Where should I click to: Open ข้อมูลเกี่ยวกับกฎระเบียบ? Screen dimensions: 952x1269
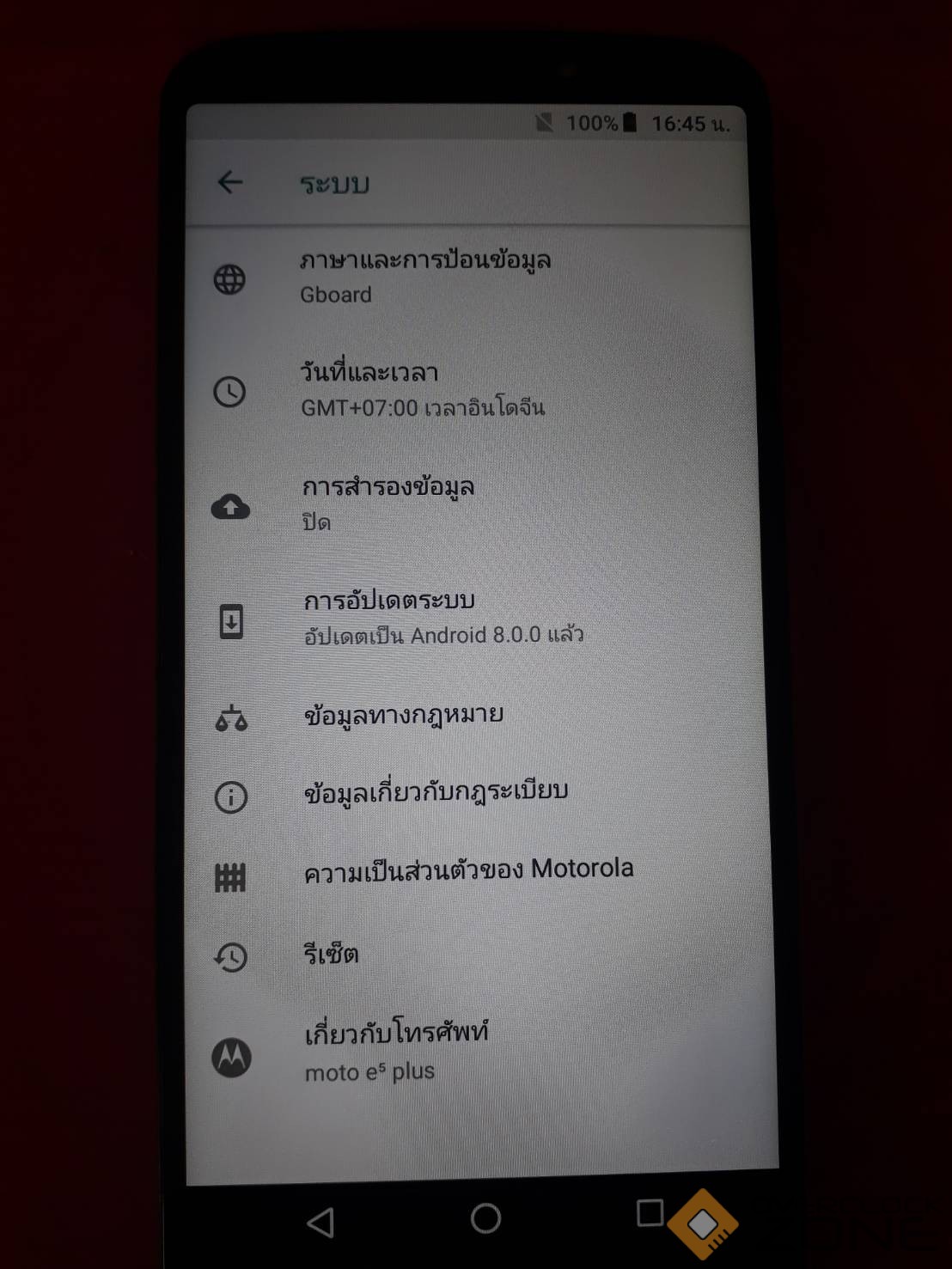436,792
